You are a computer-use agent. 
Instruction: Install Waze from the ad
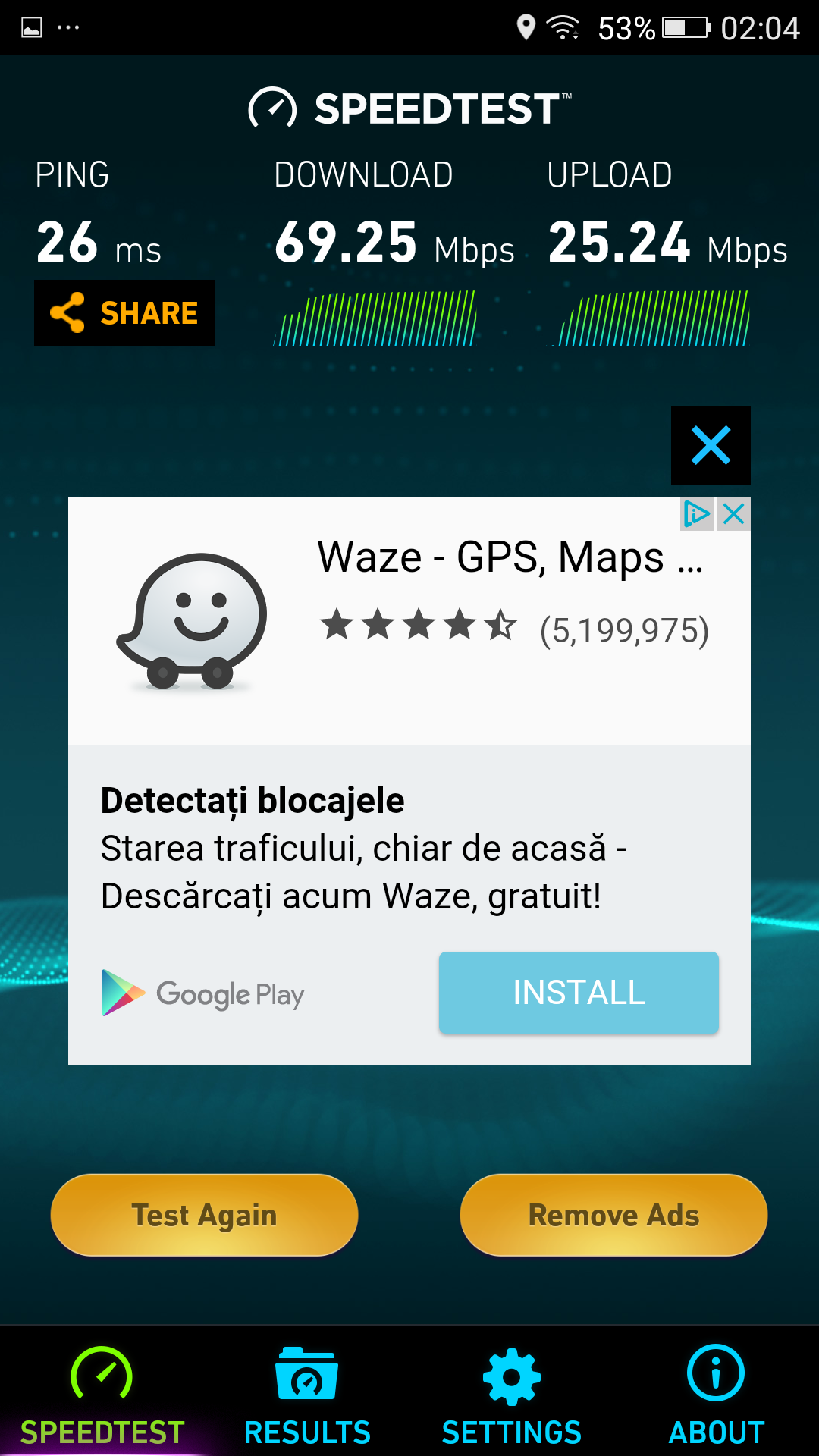point(579,993)
